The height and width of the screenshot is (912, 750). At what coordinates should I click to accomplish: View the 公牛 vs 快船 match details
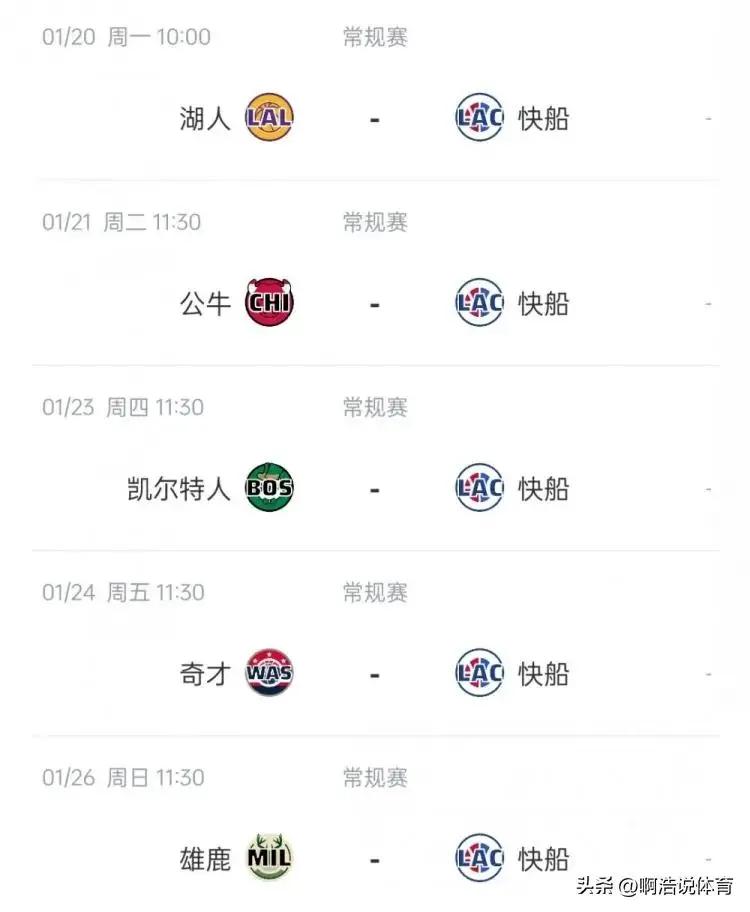(375, 303)
